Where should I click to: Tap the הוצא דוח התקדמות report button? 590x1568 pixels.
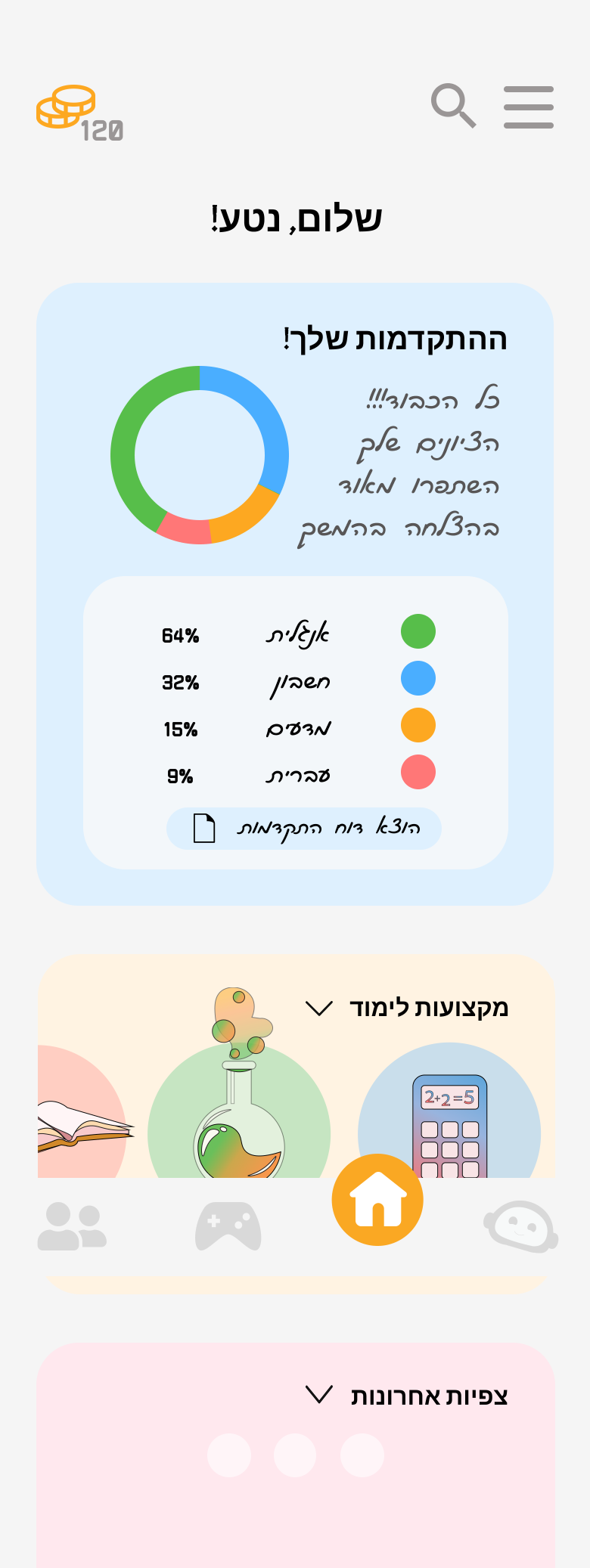tap(303, 829)
